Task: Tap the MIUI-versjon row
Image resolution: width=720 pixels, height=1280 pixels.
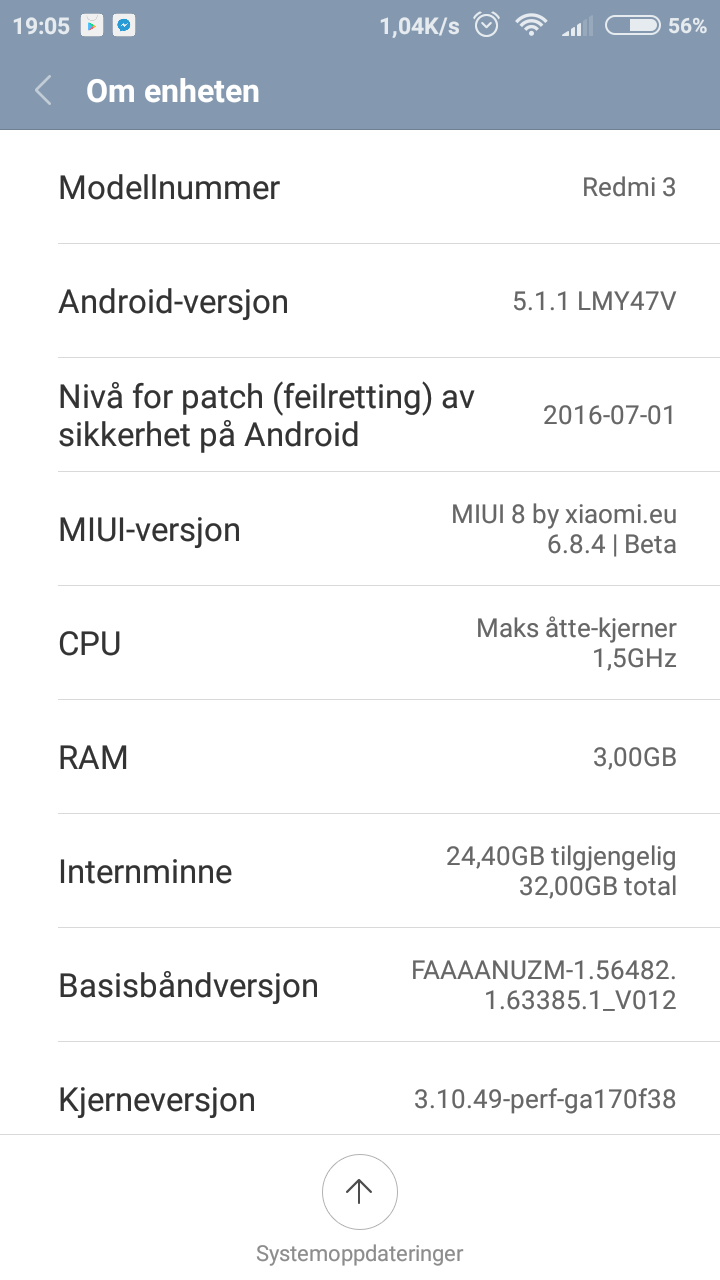Action: [x=360, y=529]
